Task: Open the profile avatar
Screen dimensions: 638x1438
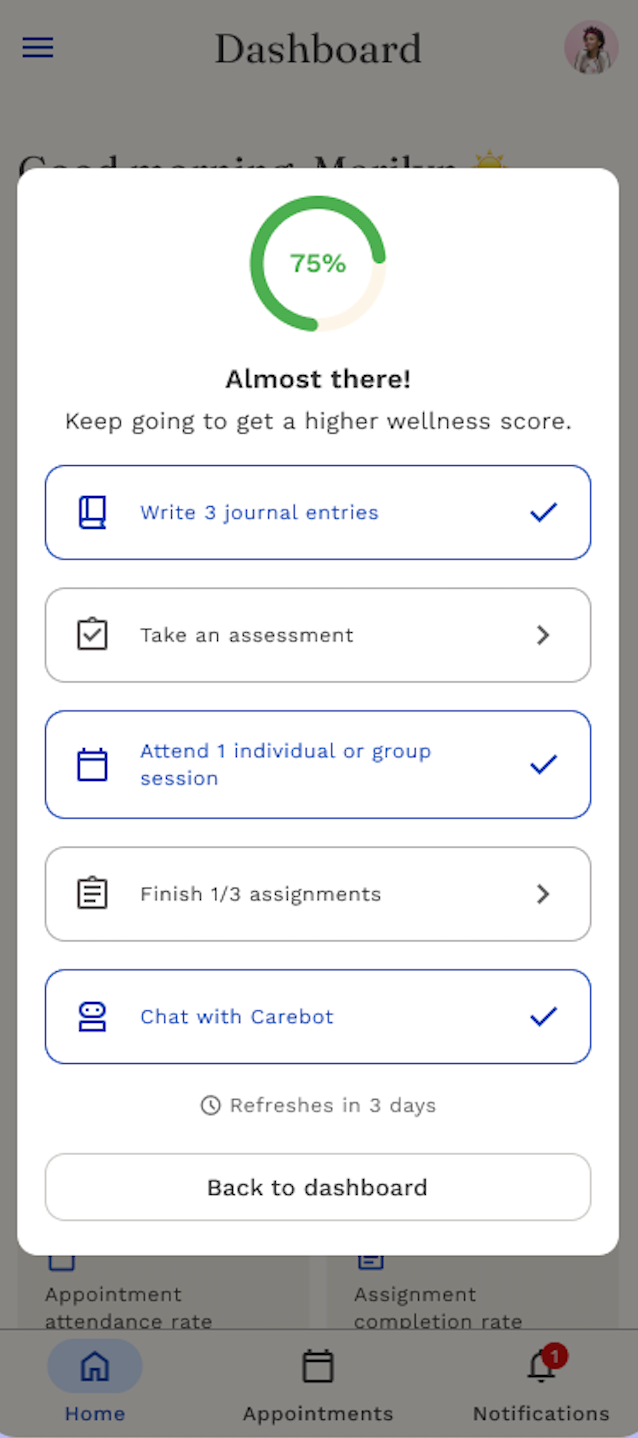Action: pyautogui.click(x=591, y=48)
